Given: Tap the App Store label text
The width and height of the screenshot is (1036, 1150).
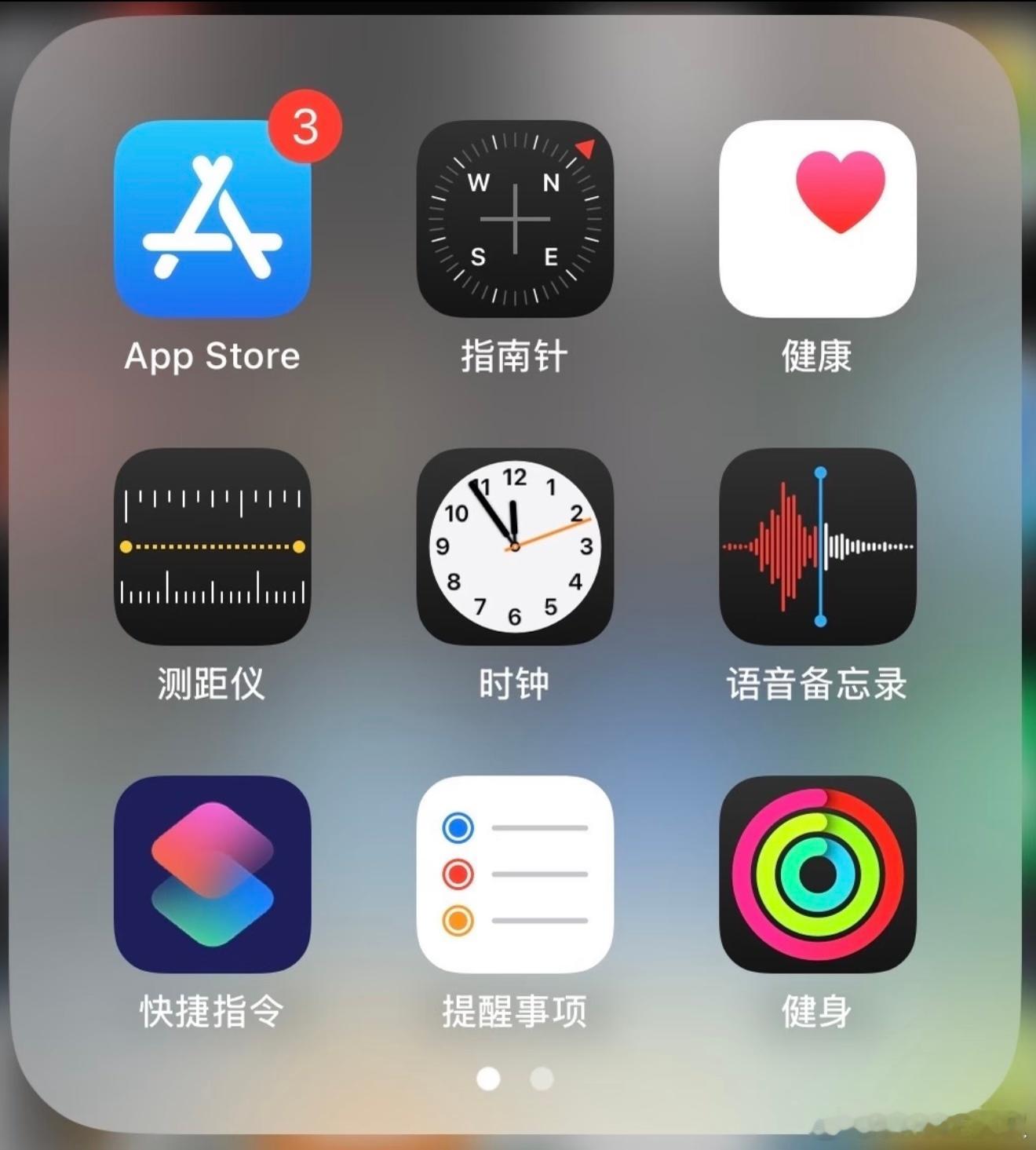Looking at the screenshot, I should 212,357.
